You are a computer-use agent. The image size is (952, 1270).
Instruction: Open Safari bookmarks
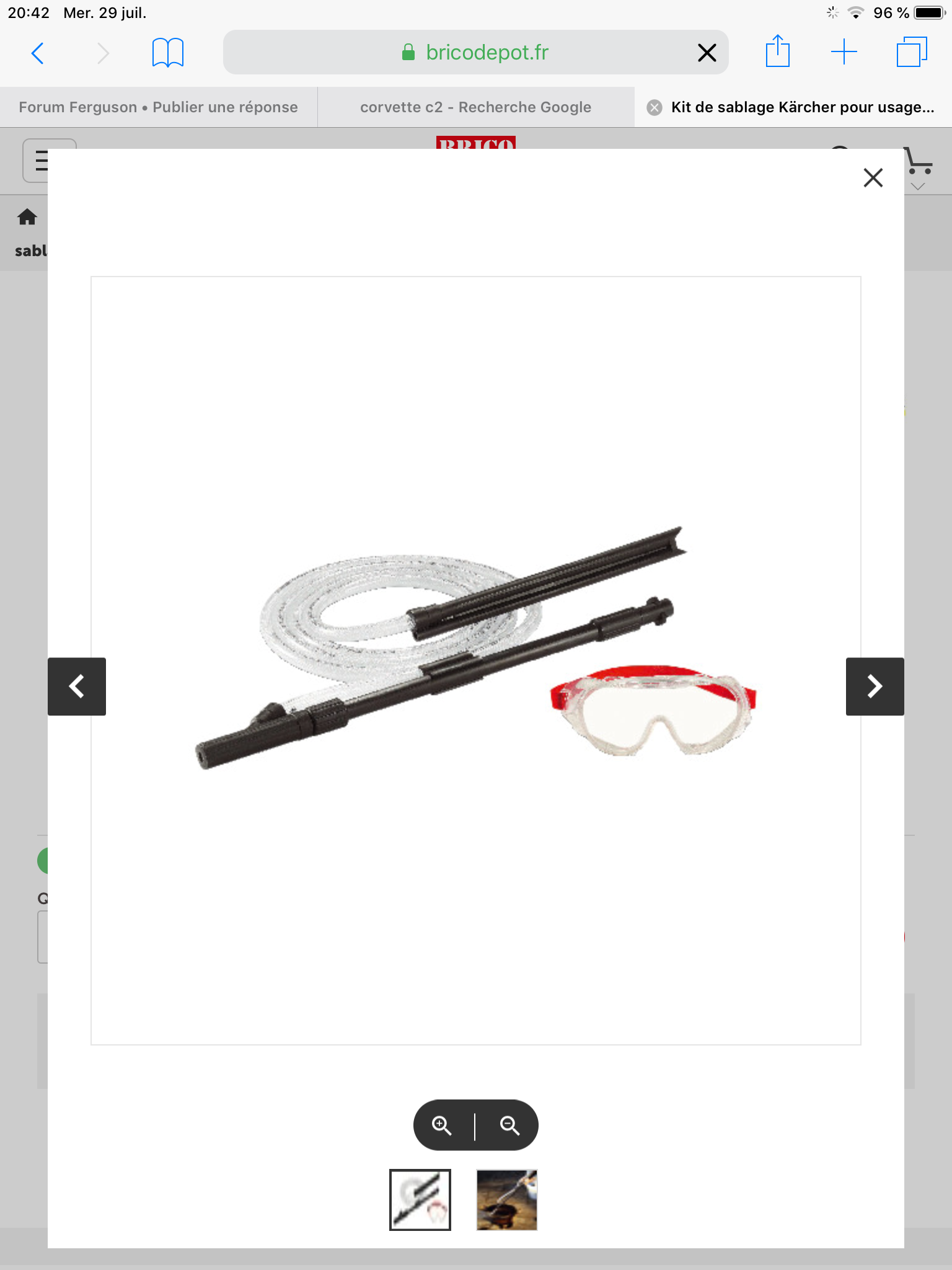coord(167,53)
